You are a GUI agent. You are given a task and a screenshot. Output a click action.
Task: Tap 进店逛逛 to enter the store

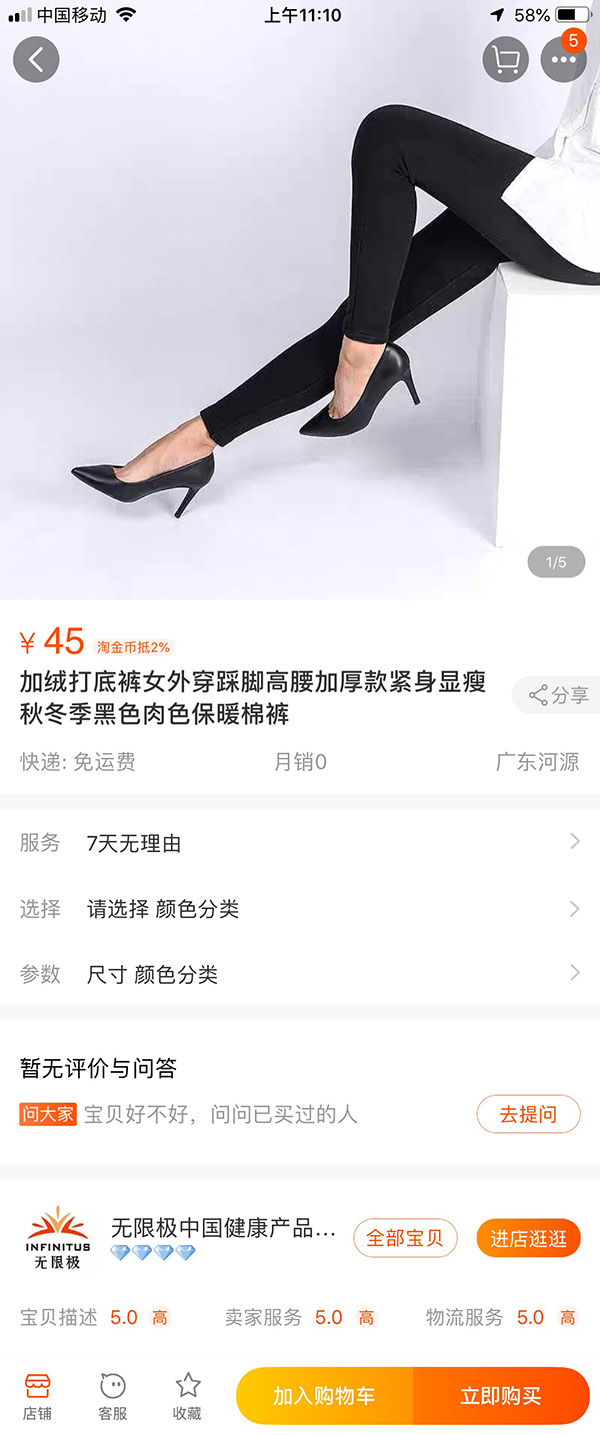[528, 1238]
